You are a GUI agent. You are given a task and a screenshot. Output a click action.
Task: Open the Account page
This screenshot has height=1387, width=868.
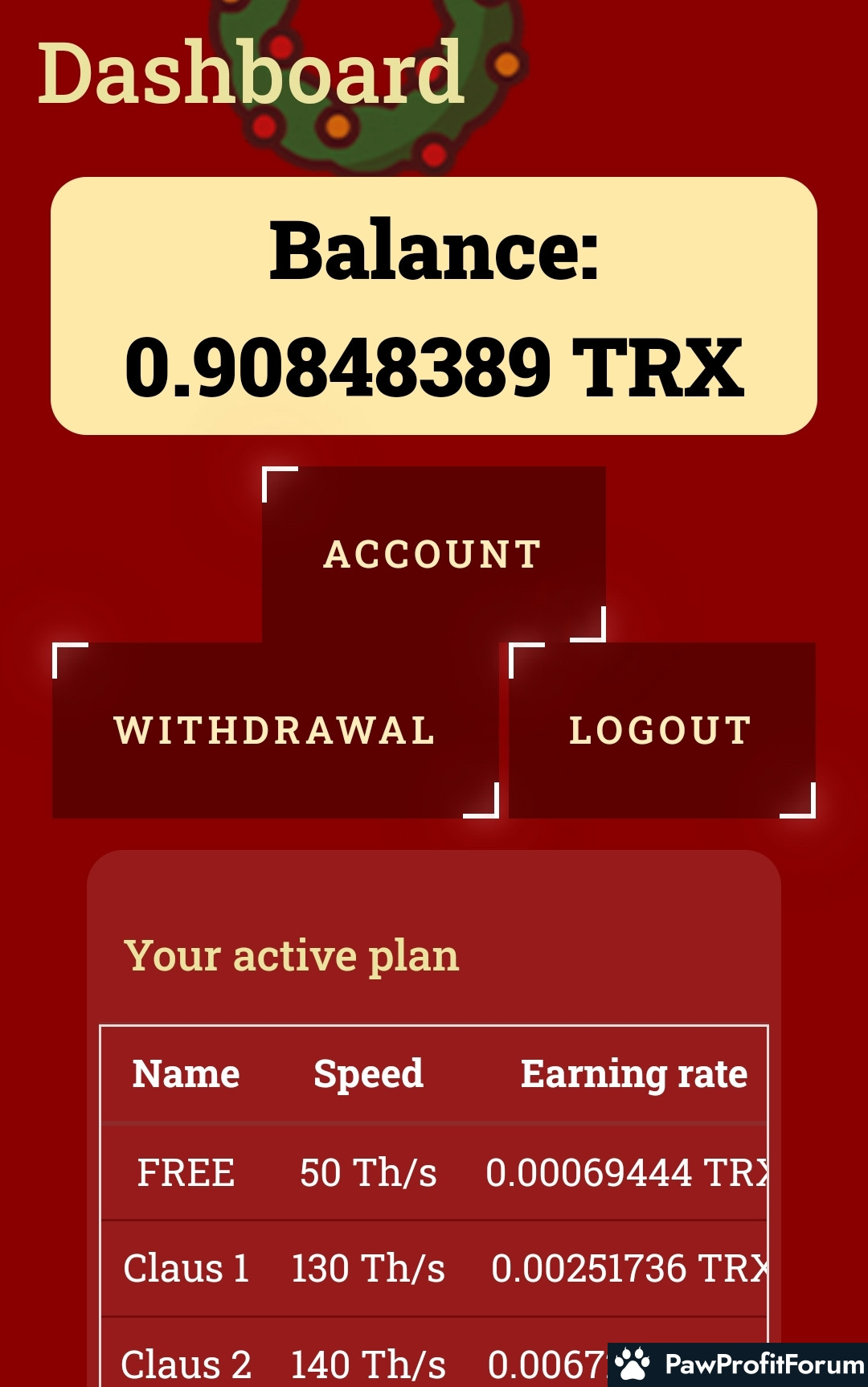433,554
